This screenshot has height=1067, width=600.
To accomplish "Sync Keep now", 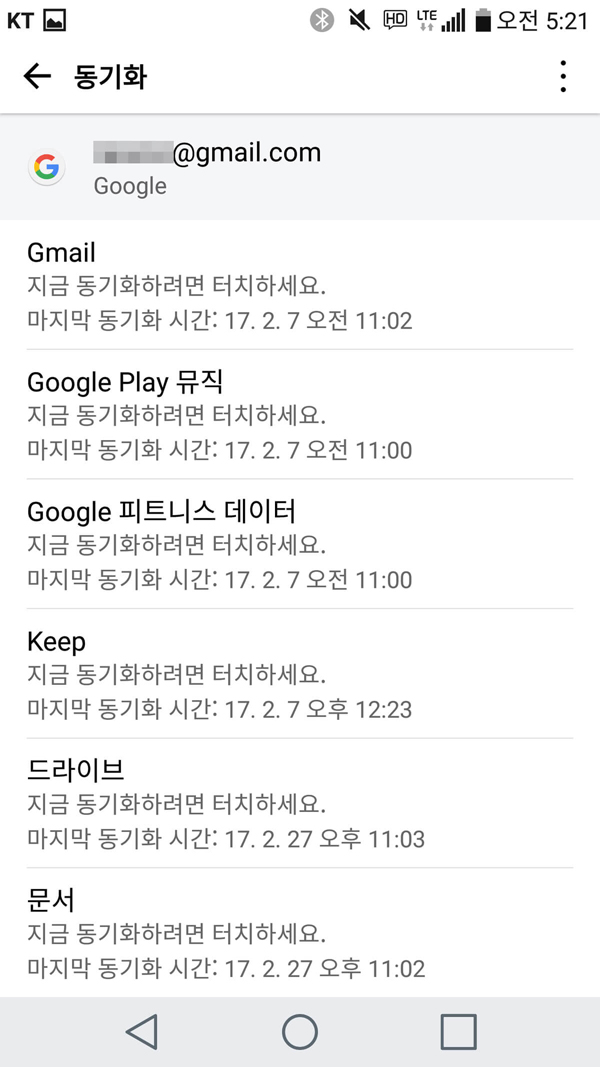I will [300, 674].
